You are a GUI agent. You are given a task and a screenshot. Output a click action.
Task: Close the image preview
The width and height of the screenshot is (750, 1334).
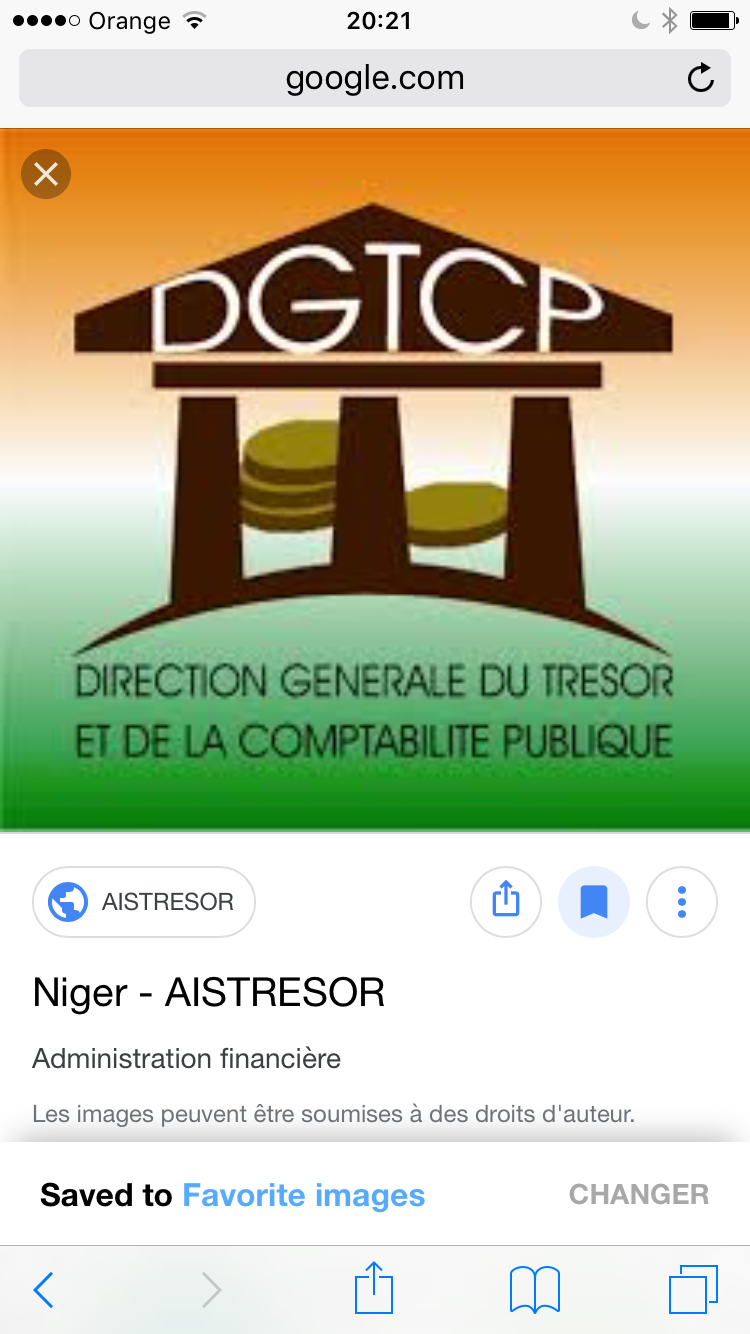pos(46,174)
